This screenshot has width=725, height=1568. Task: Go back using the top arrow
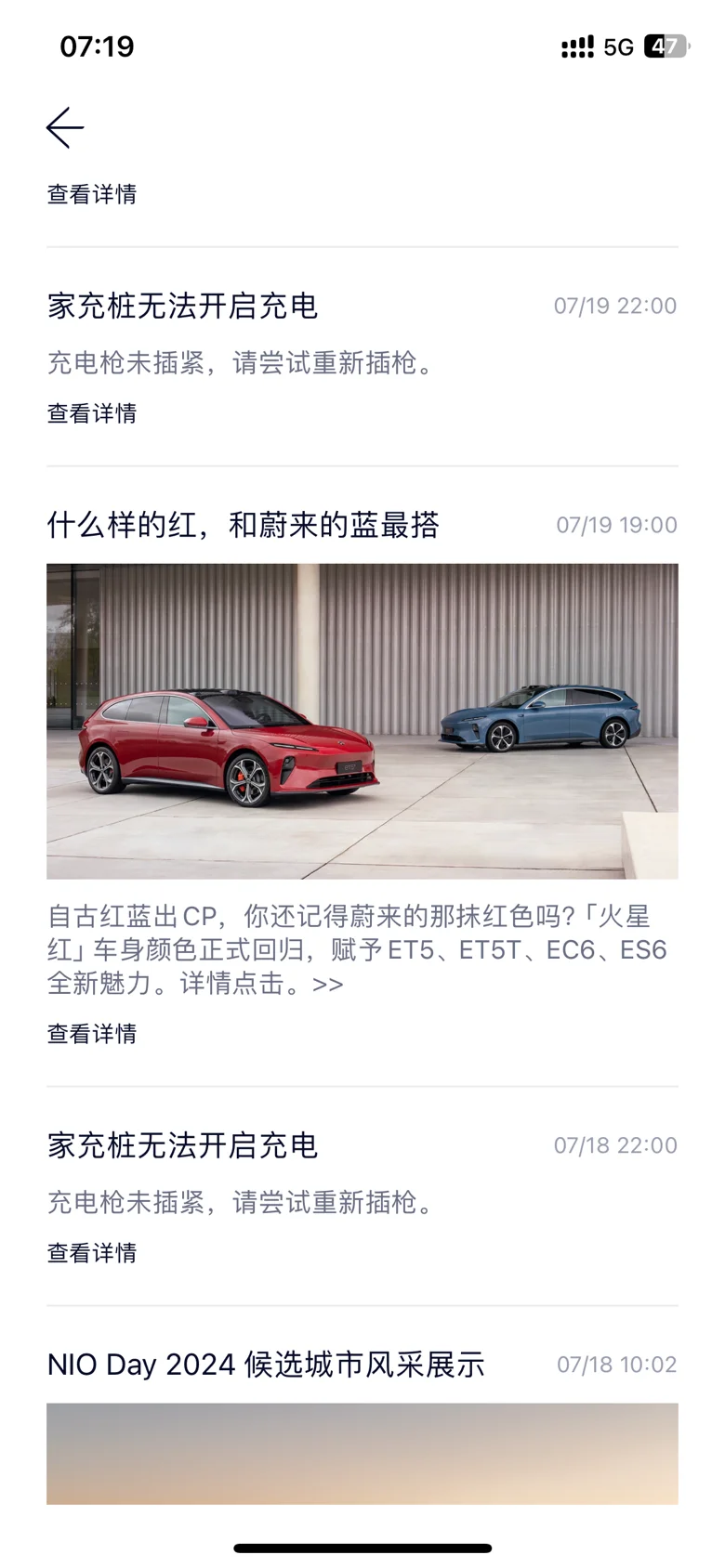65,127
